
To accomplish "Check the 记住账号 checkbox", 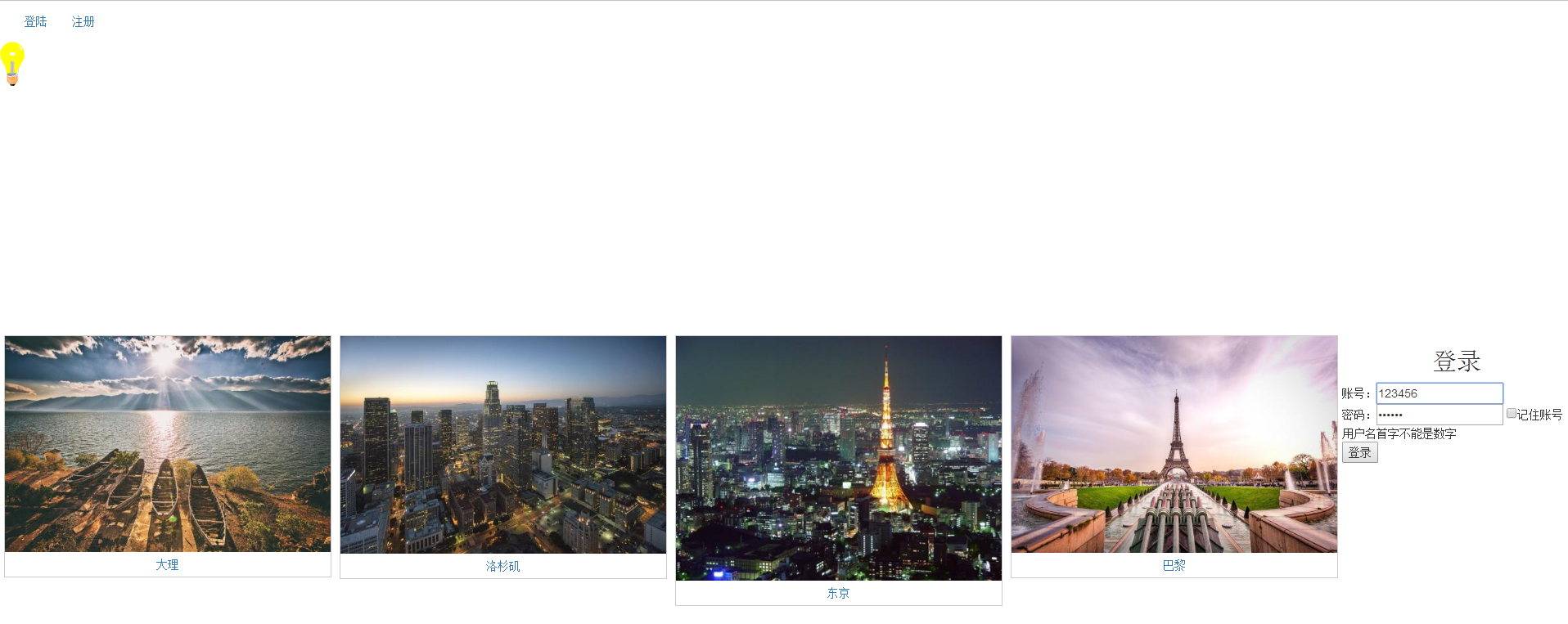I will pyautogui.click(x=1512, y=414).
